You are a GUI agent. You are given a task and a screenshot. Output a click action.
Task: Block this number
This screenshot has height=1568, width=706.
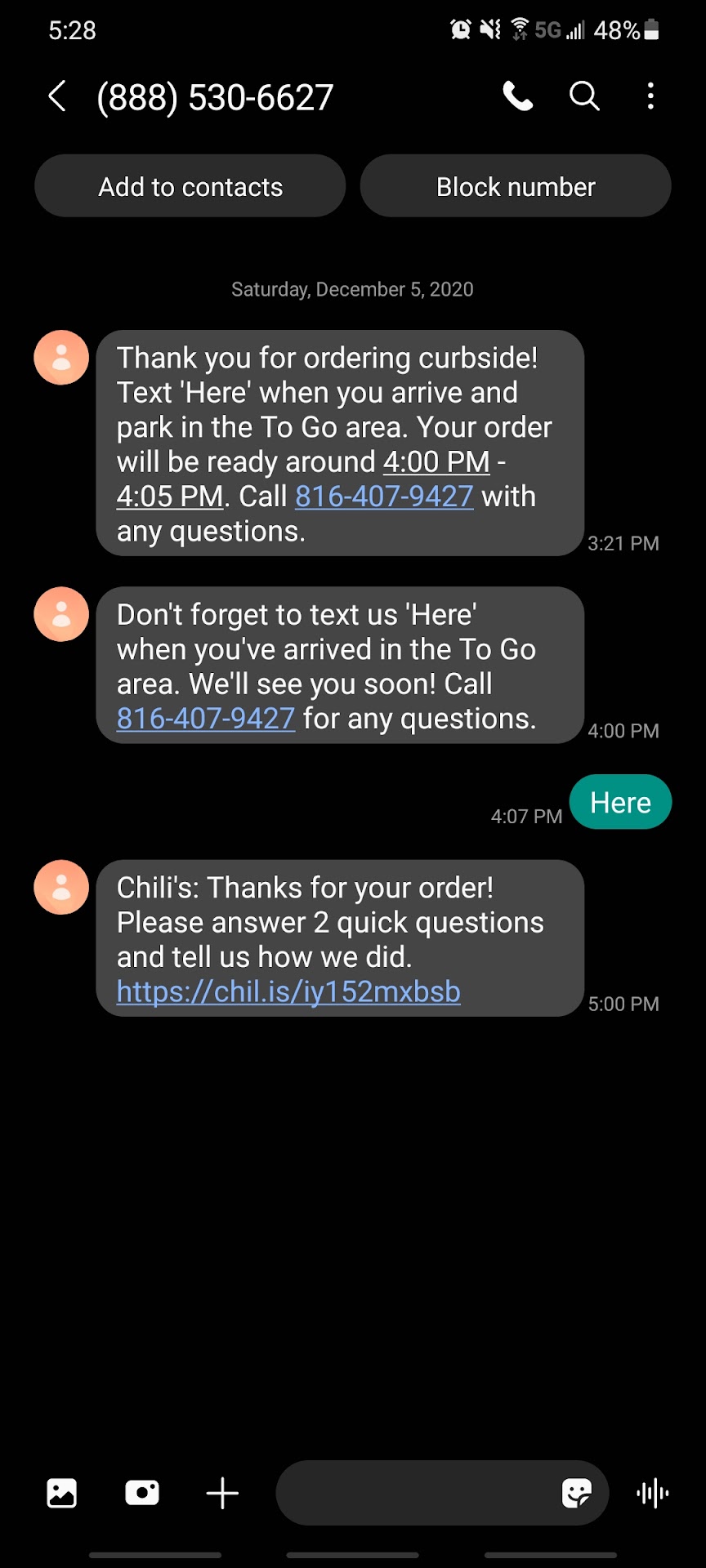pyautogui.click(x=516, y=186)
